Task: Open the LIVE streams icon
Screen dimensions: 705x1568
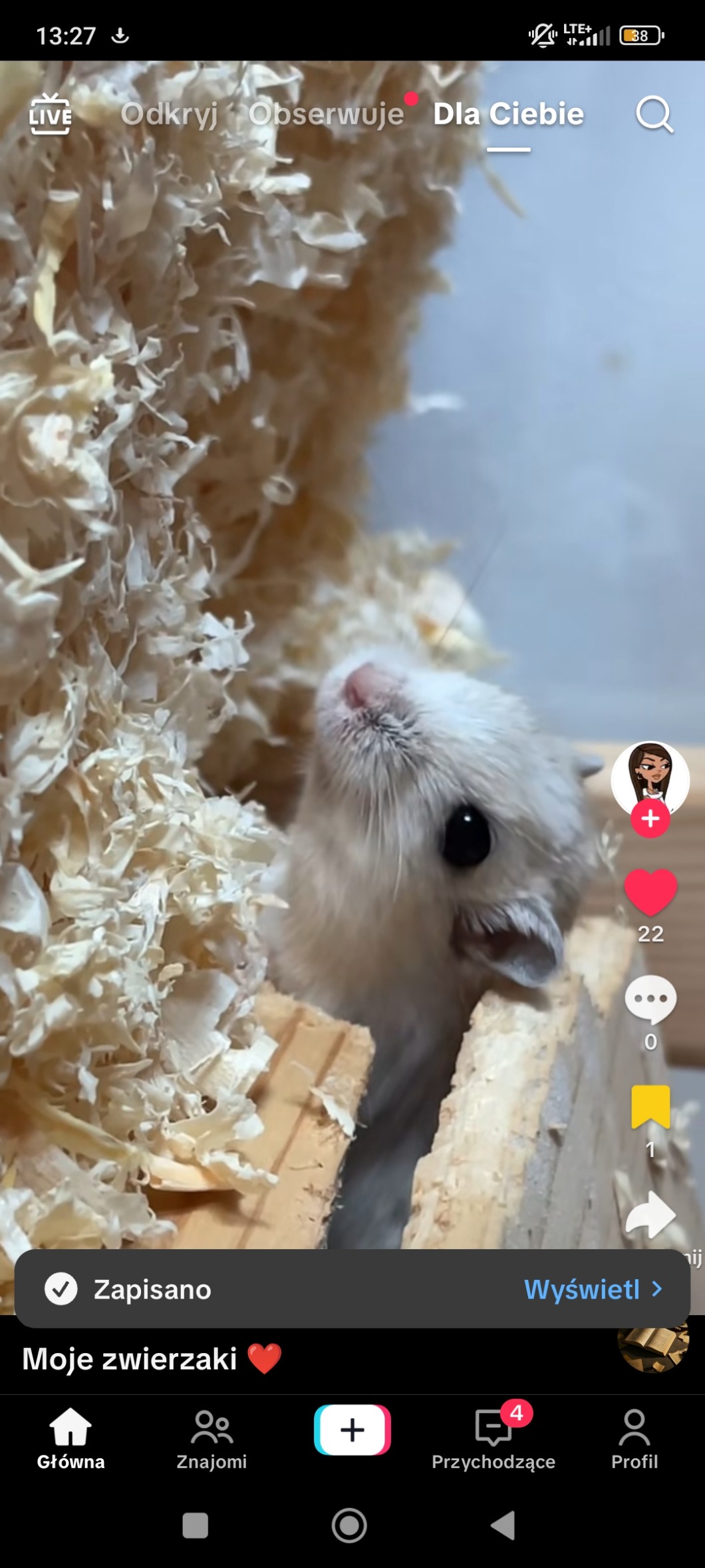Action: 51,114
